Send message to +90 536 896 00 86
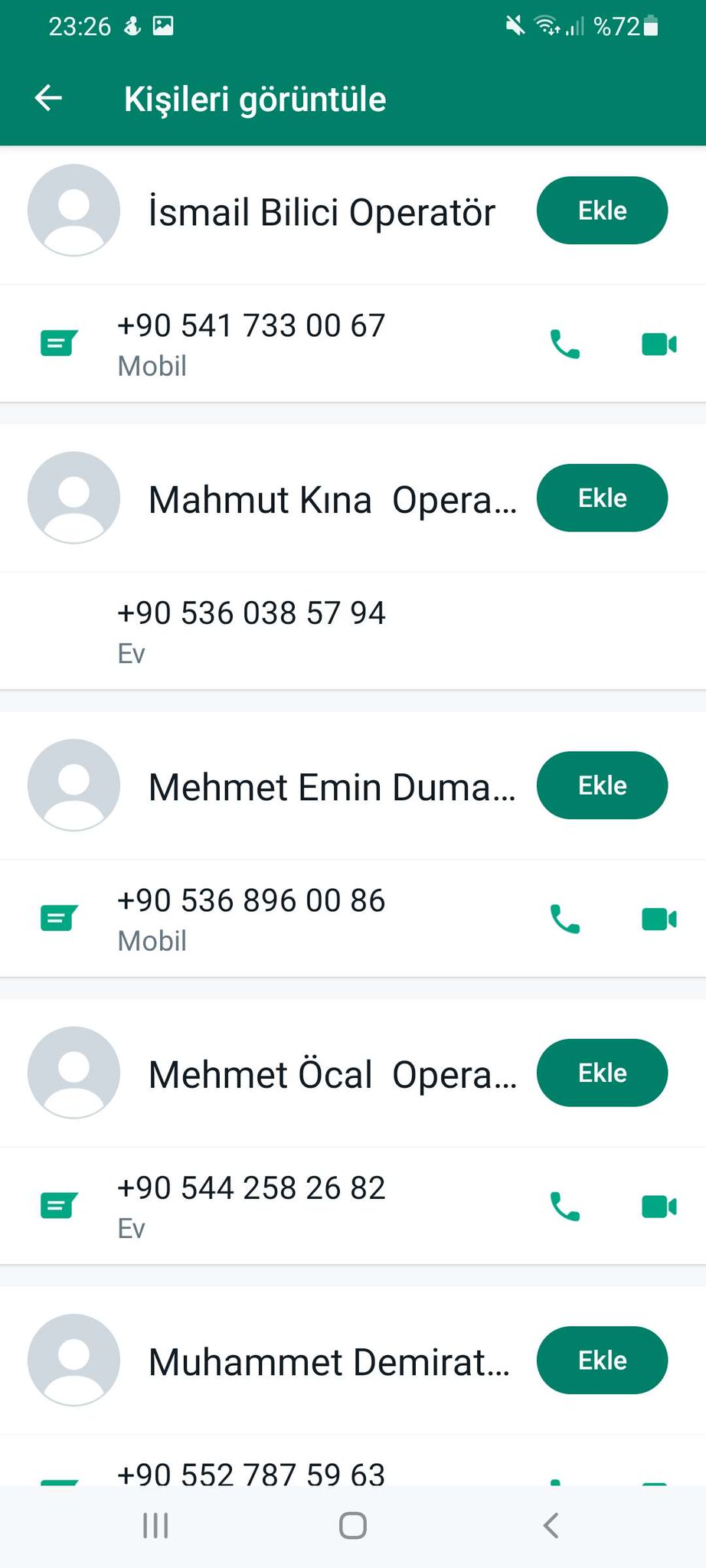The width and height of the screenshot is (706, 1568). tap(59, 919)
